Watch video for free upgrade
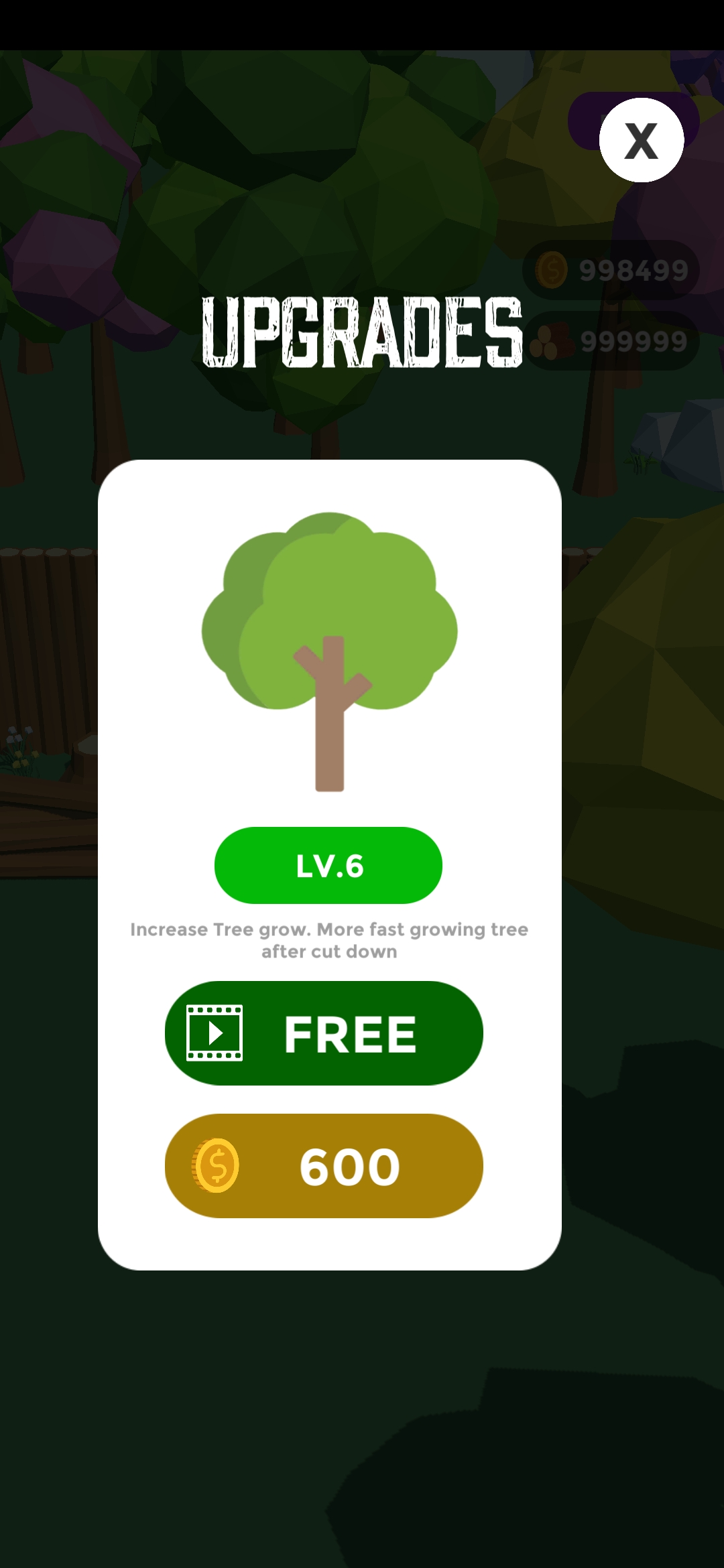 pyautogui.click(x=324, y=1033)
